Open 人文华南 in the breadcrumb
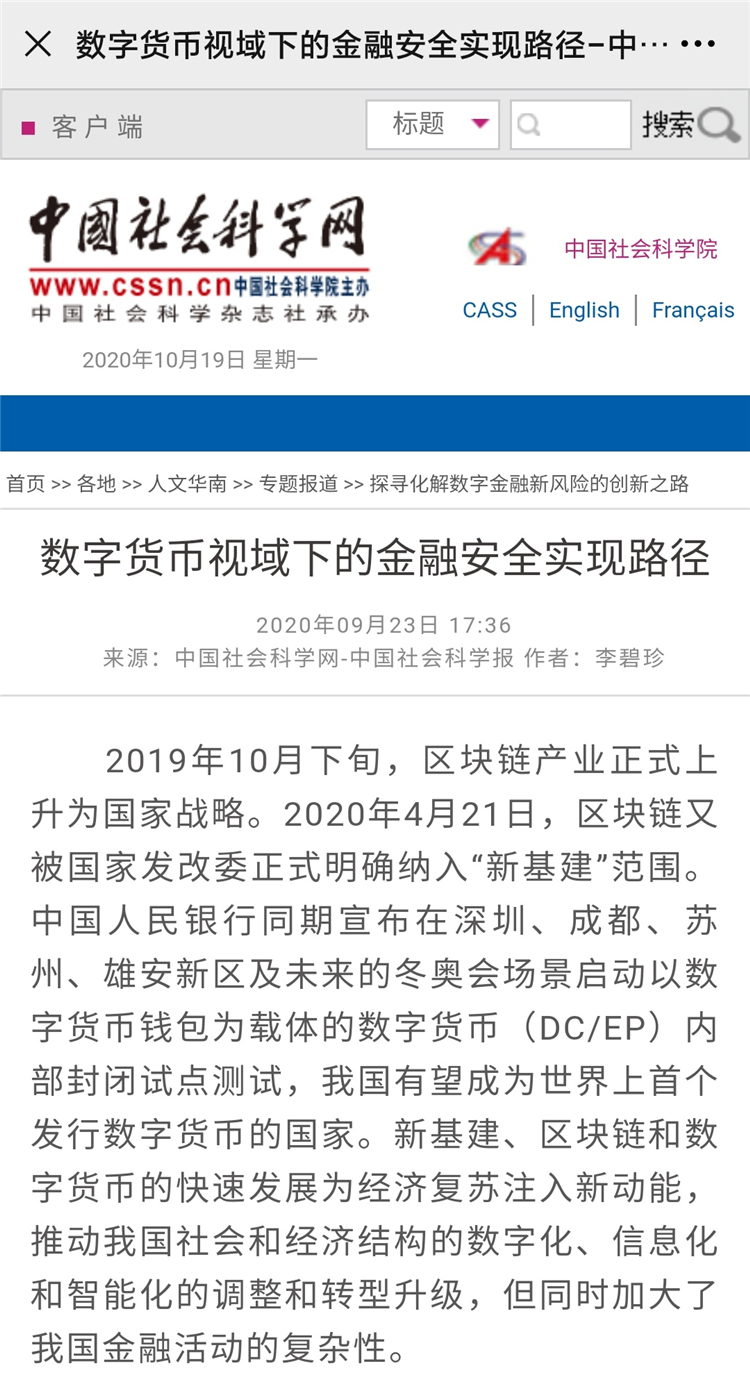 point(187,484)
